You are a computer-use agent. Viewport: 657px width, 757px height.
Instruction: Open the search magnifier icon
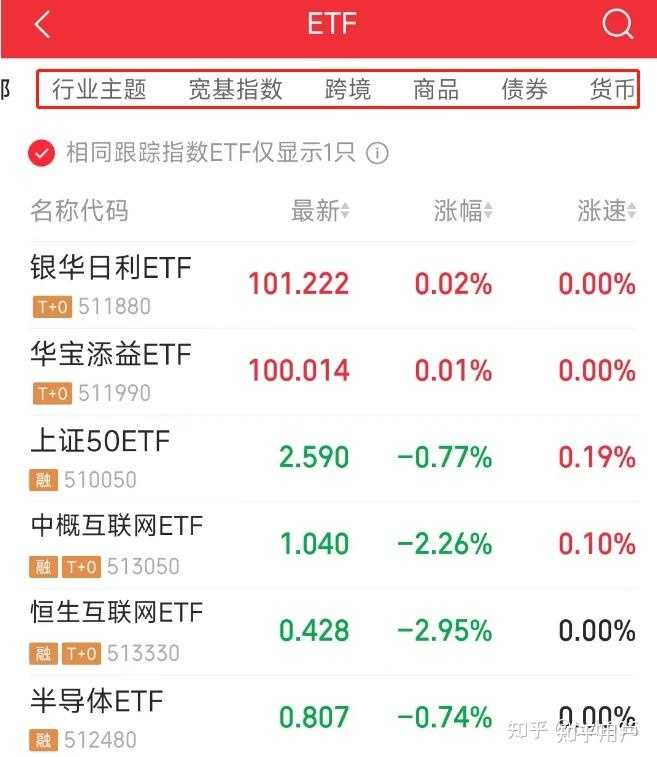617,24
